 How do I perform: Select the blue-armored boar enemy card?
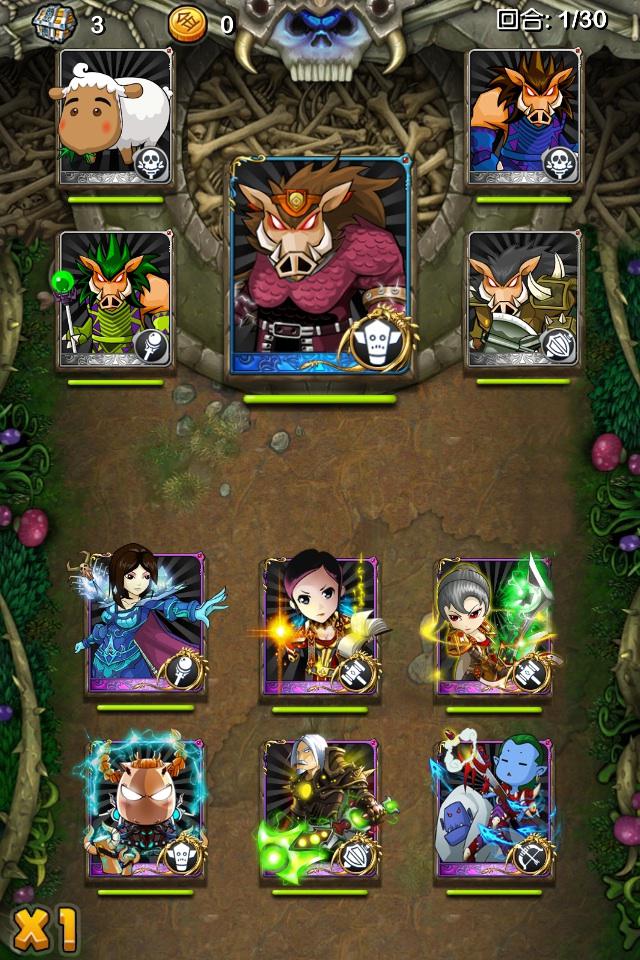(524, 117)
